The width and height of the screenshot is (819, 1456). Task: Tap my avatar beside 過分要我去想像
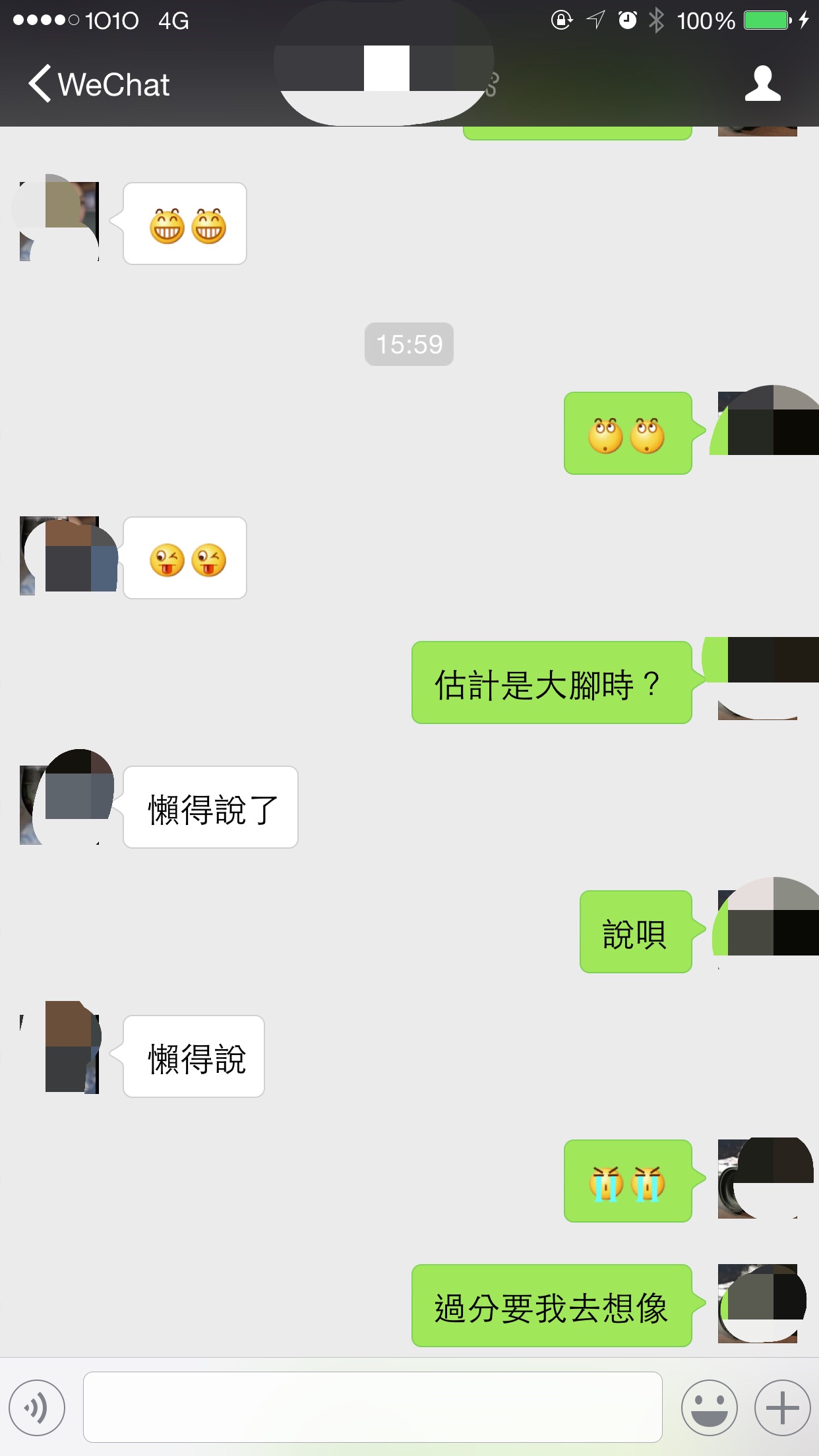tap(758, 1304)
